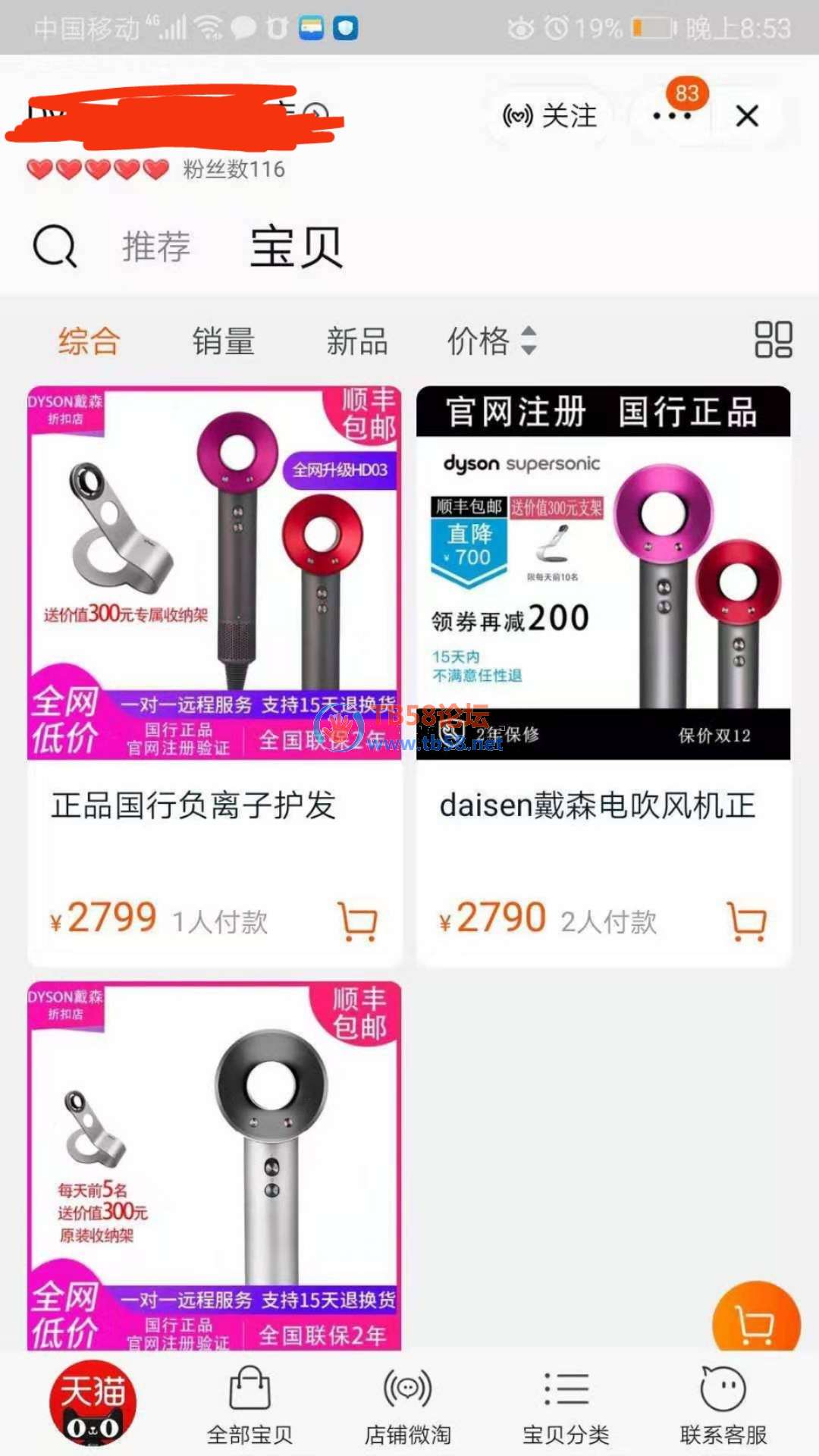Sort by 价格 price
The width and height of the screenshot is (819, 1456).
pos(491,340)
